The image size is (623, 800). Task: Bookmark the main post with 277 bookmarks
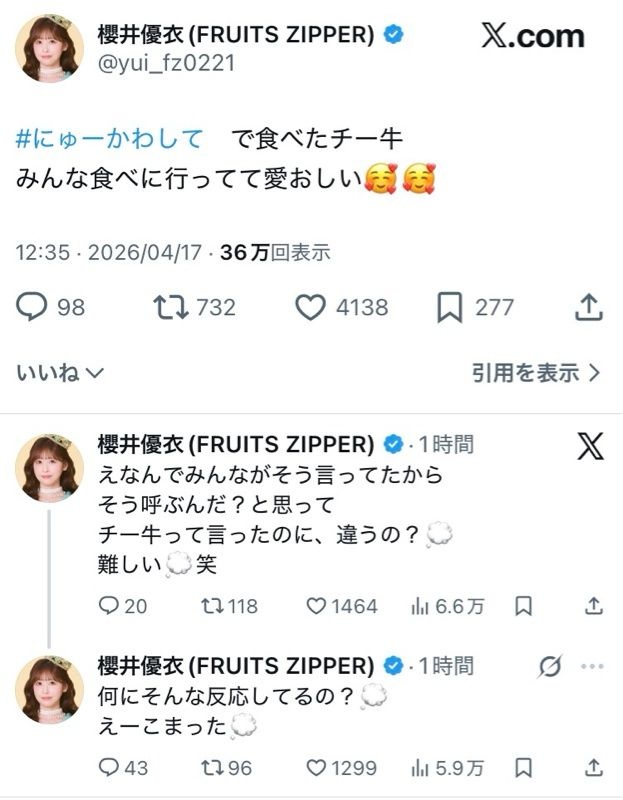(449, 307)
